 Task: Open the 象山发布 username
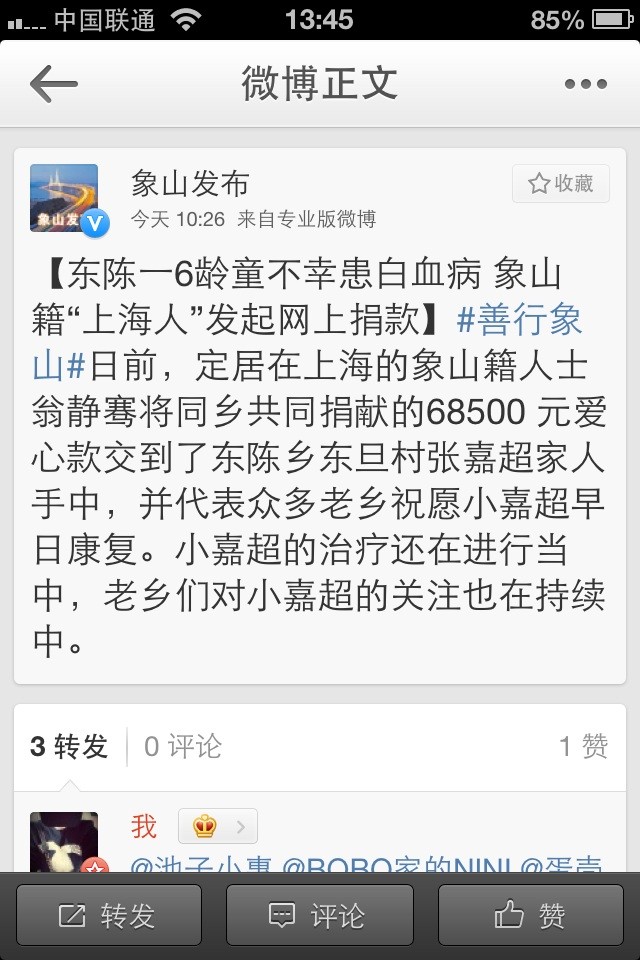click(x=190, y=183)
